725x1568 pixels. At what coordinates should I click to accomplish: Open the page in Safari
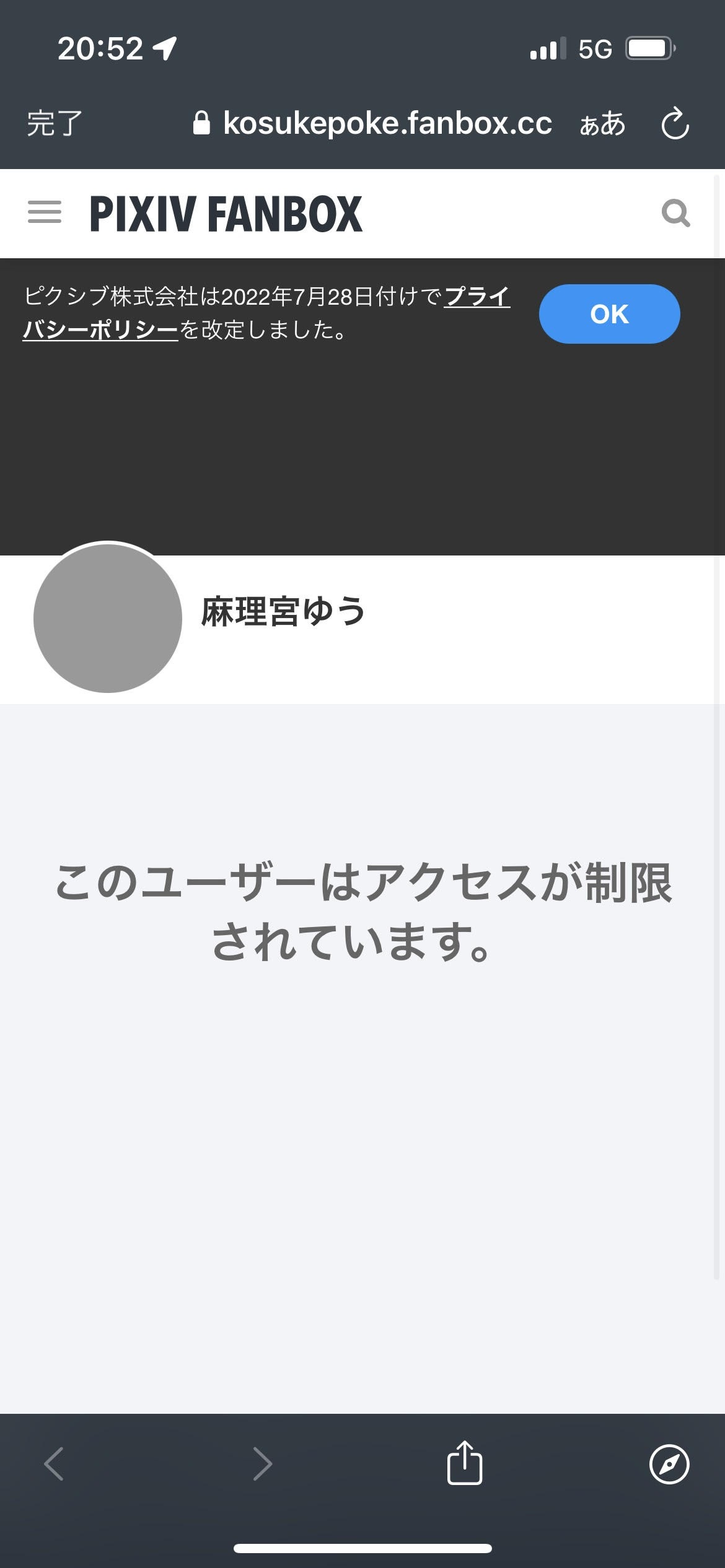(x=669, y=1464)
